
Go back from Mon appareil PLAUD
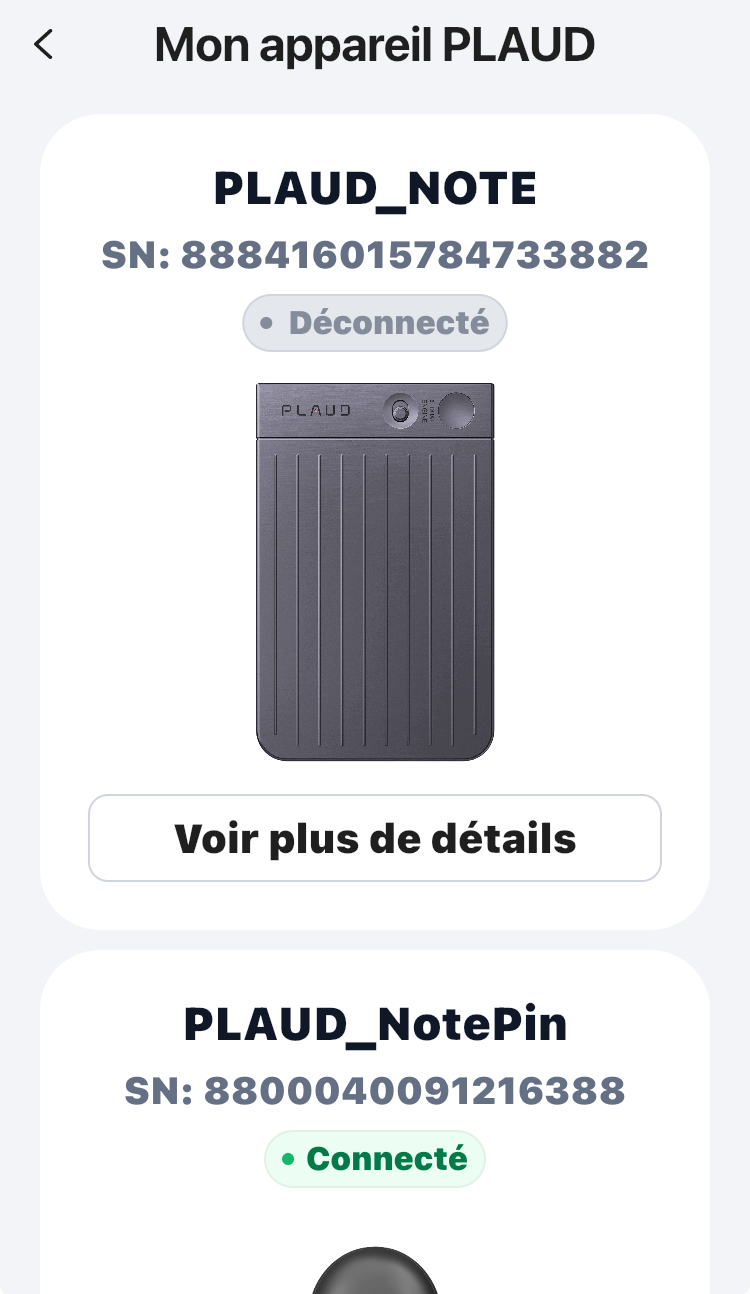43,45
